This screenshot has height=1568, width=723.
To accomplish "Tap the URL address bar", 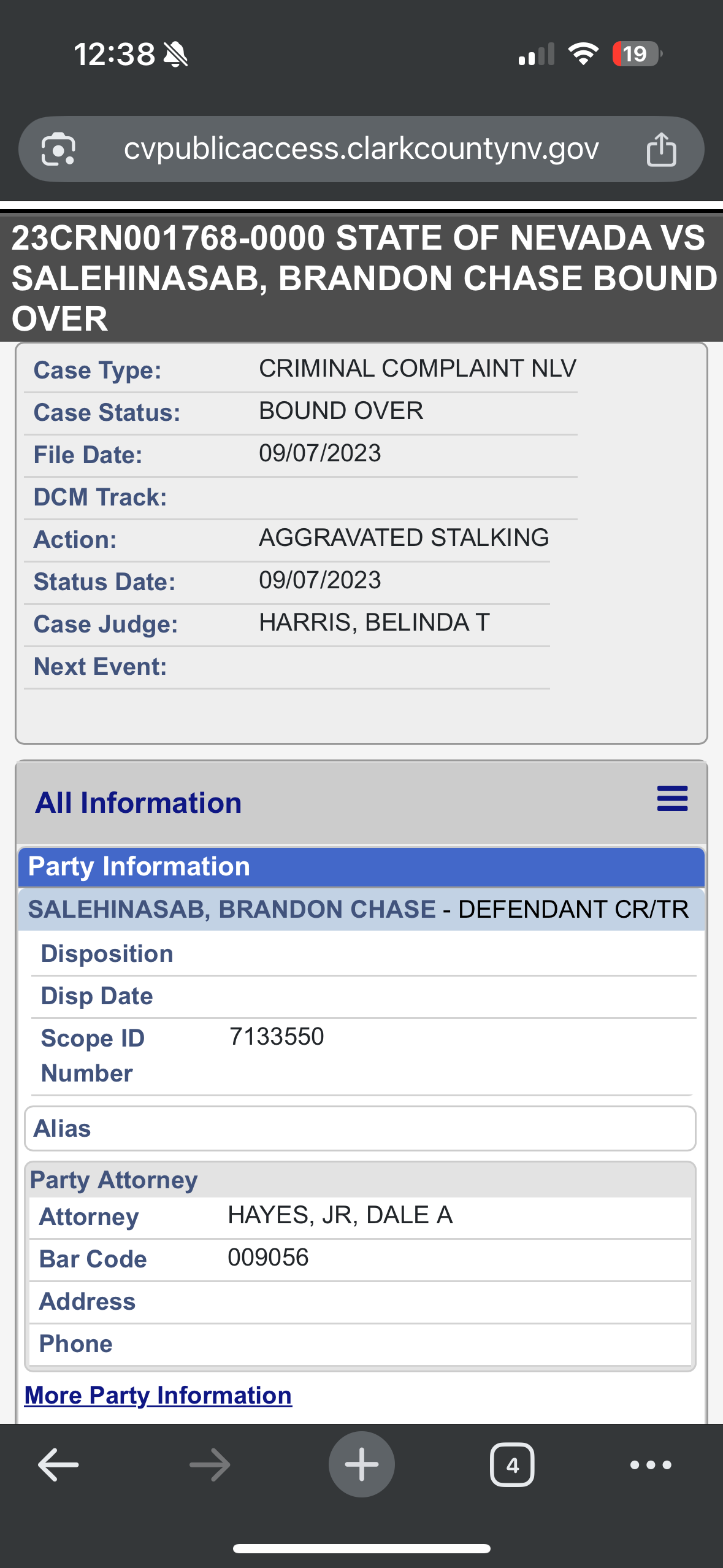I will click(361, 149).
